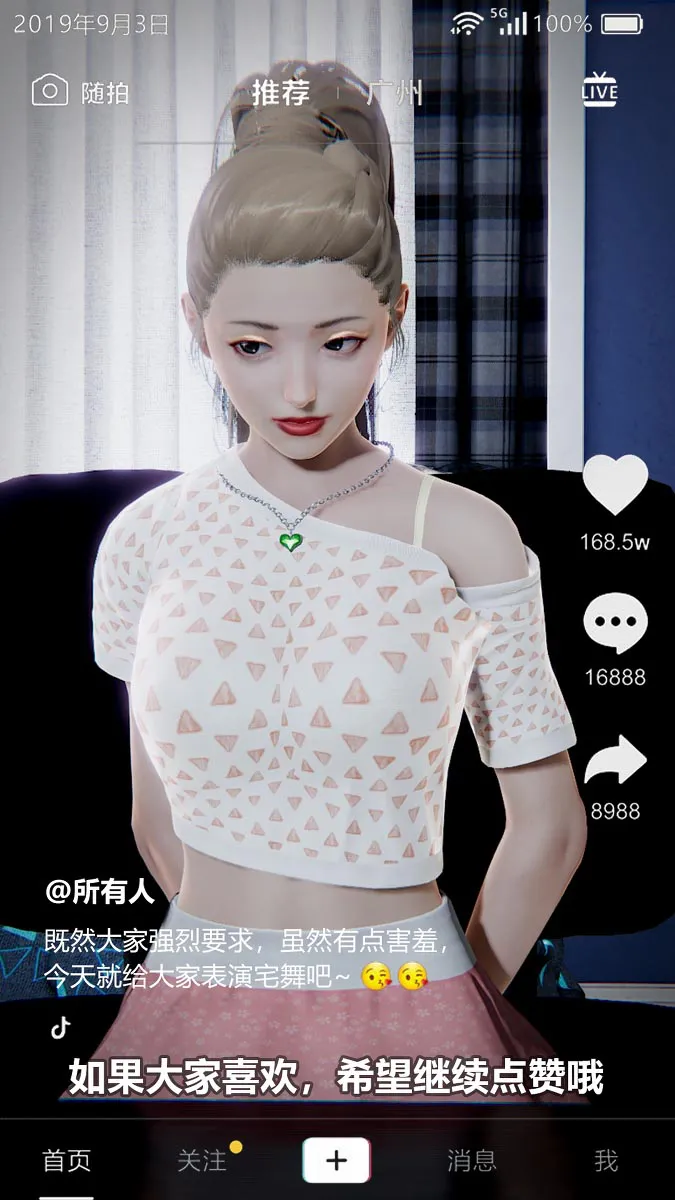Switch to the 广州 tab
The image size is (675, 1200).
point(394,93)
